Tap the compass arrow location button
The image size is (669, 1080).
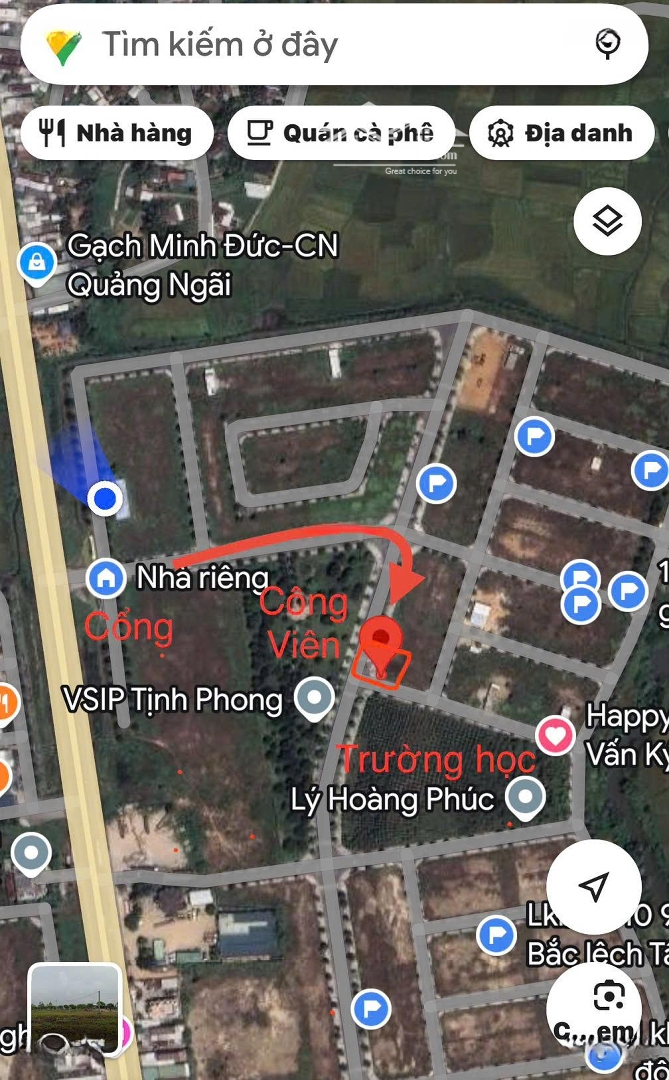[x=594, y=886]
